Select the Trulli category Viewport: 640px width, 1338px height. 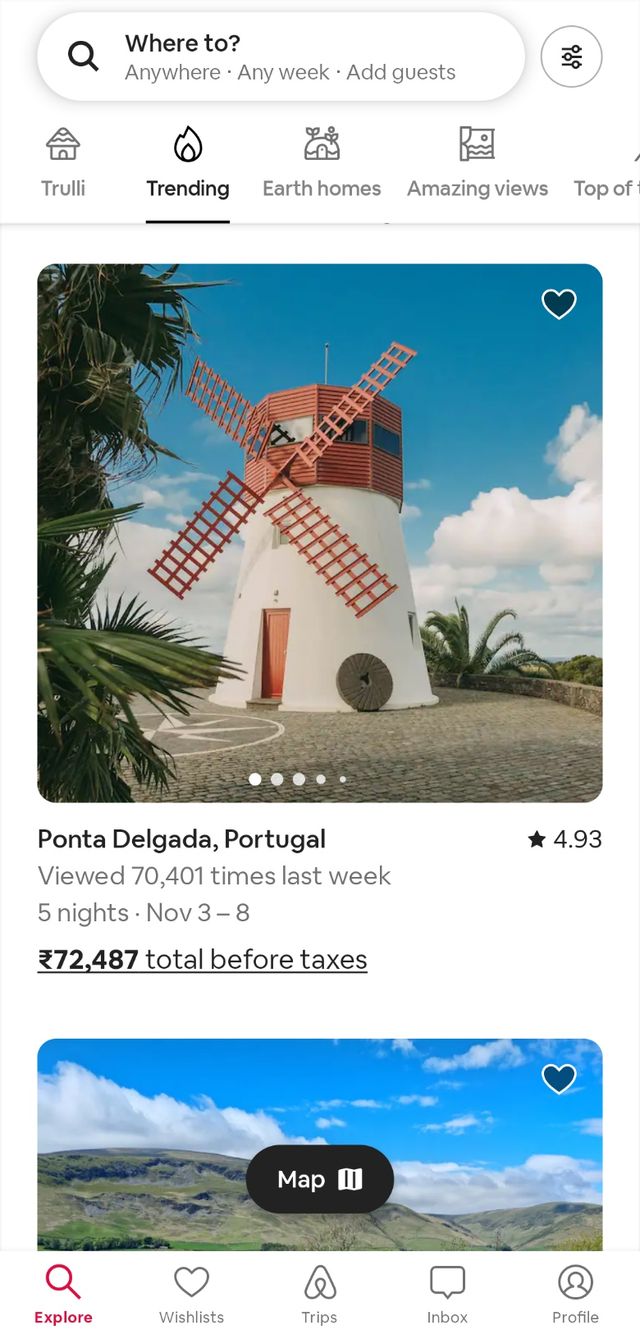point(63,162)
